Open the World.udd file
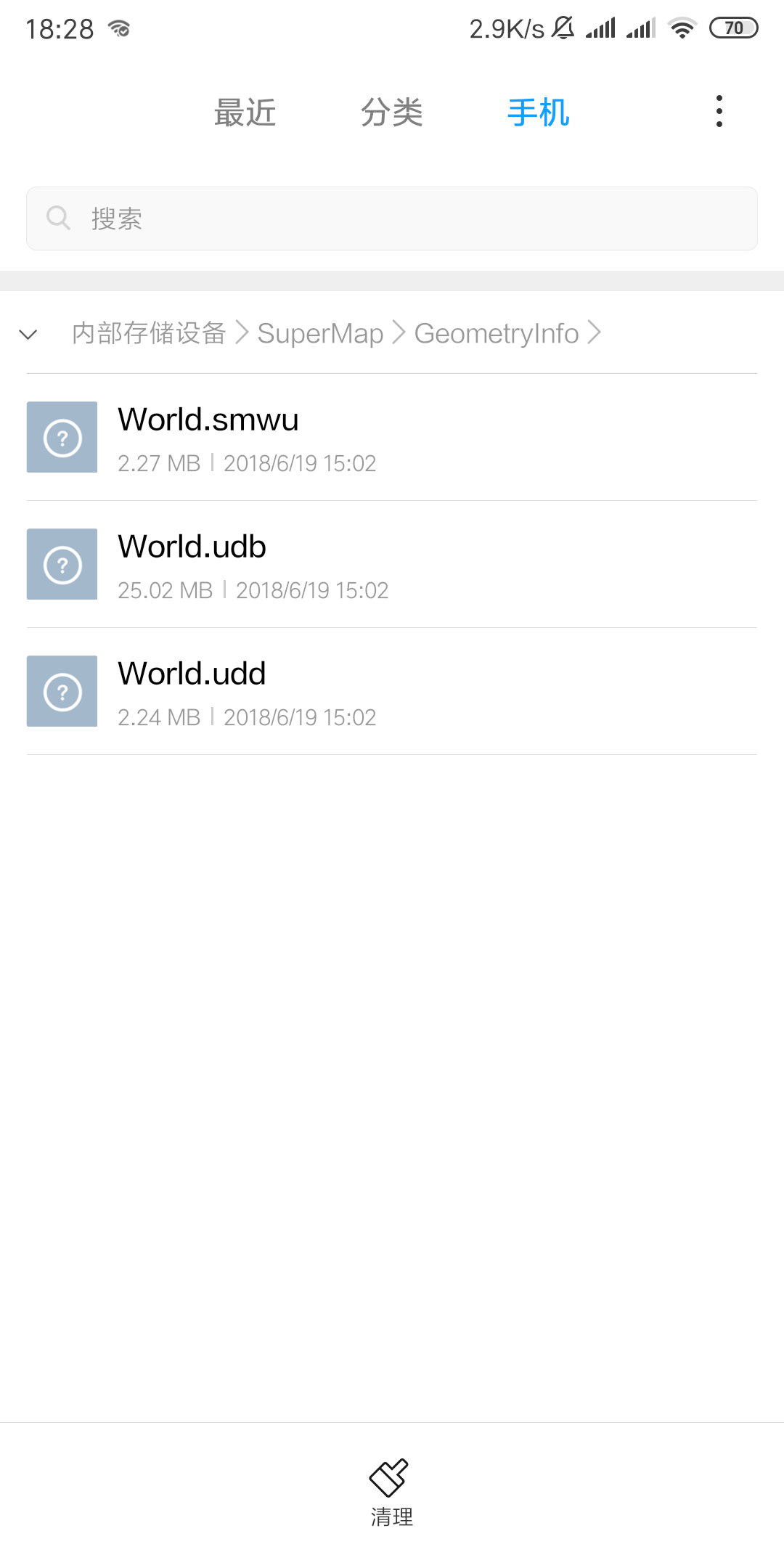Viewport: 784px width, 1568px height. coord(392,692)
